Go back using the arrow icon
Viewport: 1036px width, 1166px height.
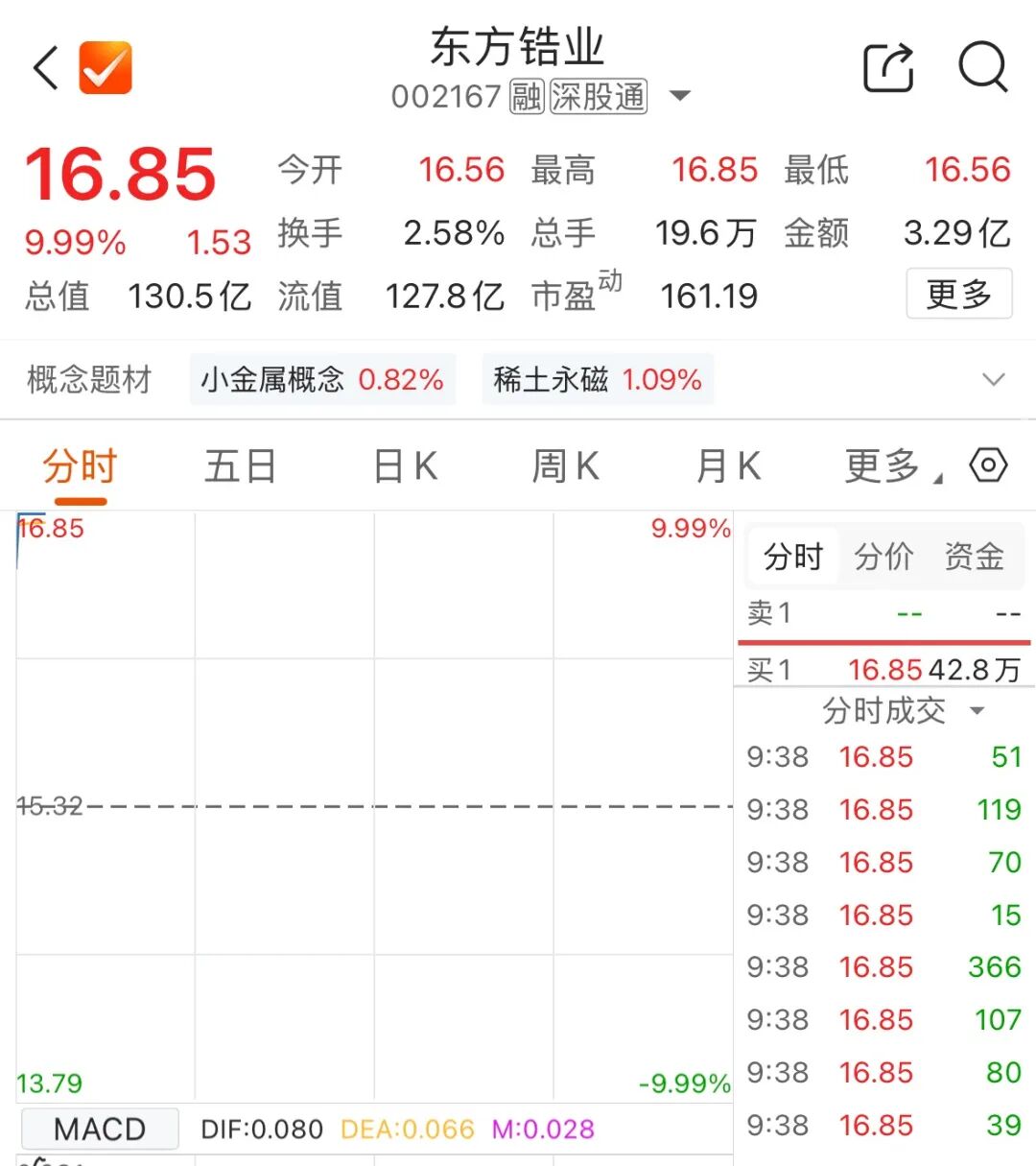pos(45,68)
